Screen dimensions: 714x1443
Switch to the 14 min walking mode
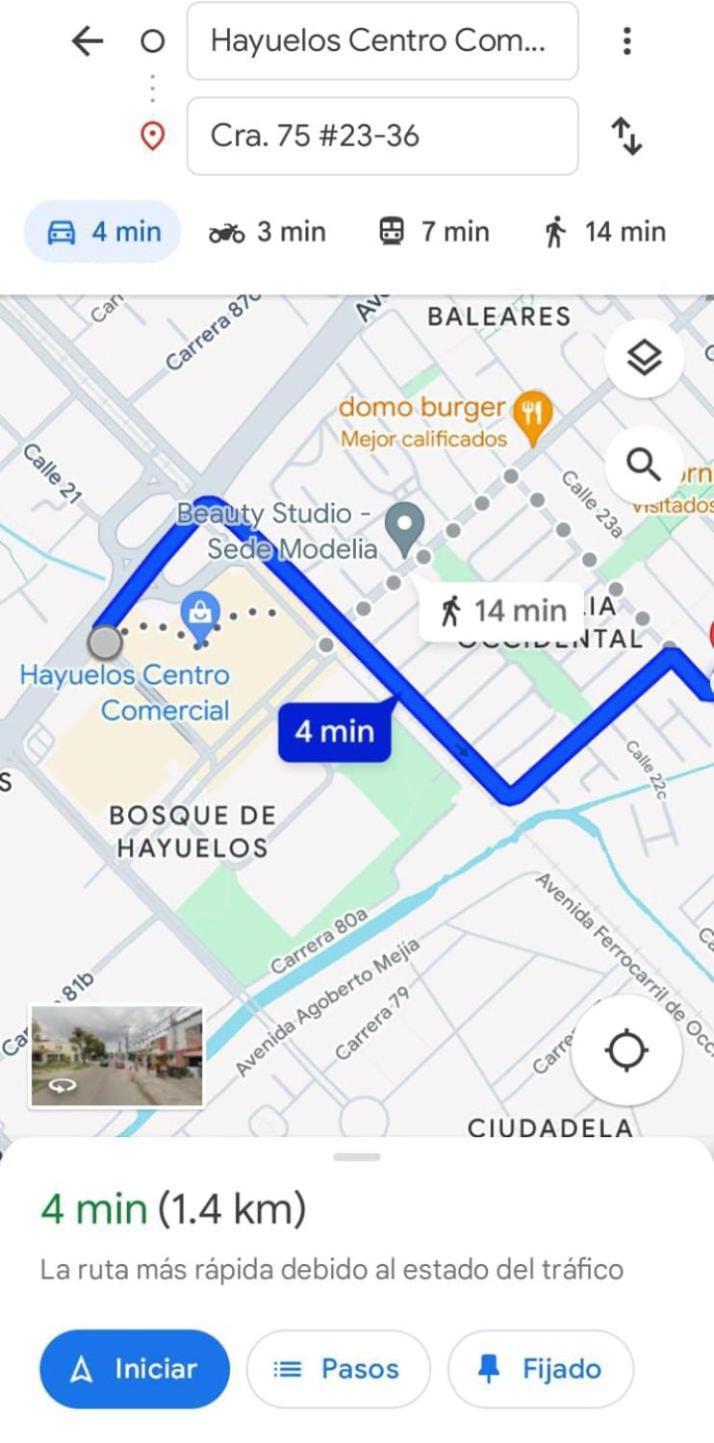604,232
